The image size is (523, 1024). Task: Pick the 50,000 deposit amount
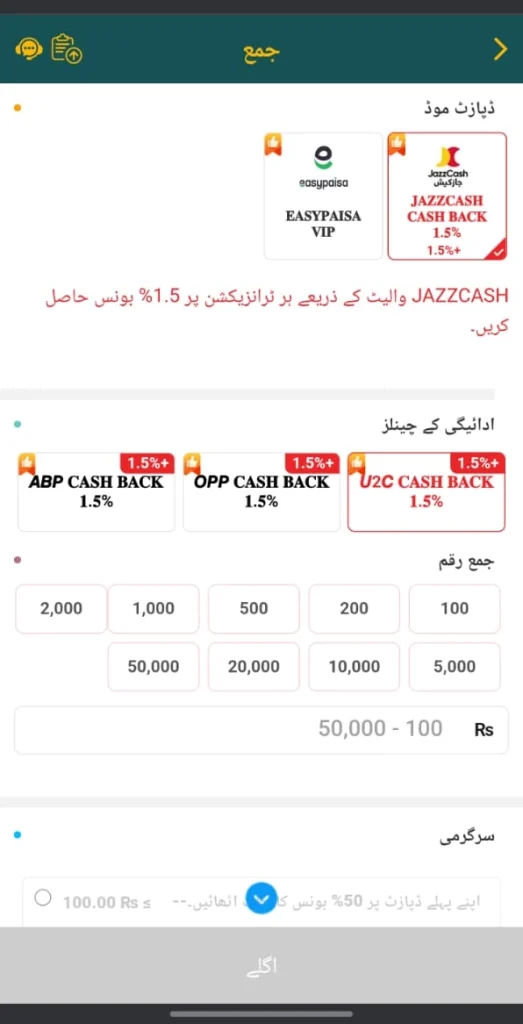point(153,667)
